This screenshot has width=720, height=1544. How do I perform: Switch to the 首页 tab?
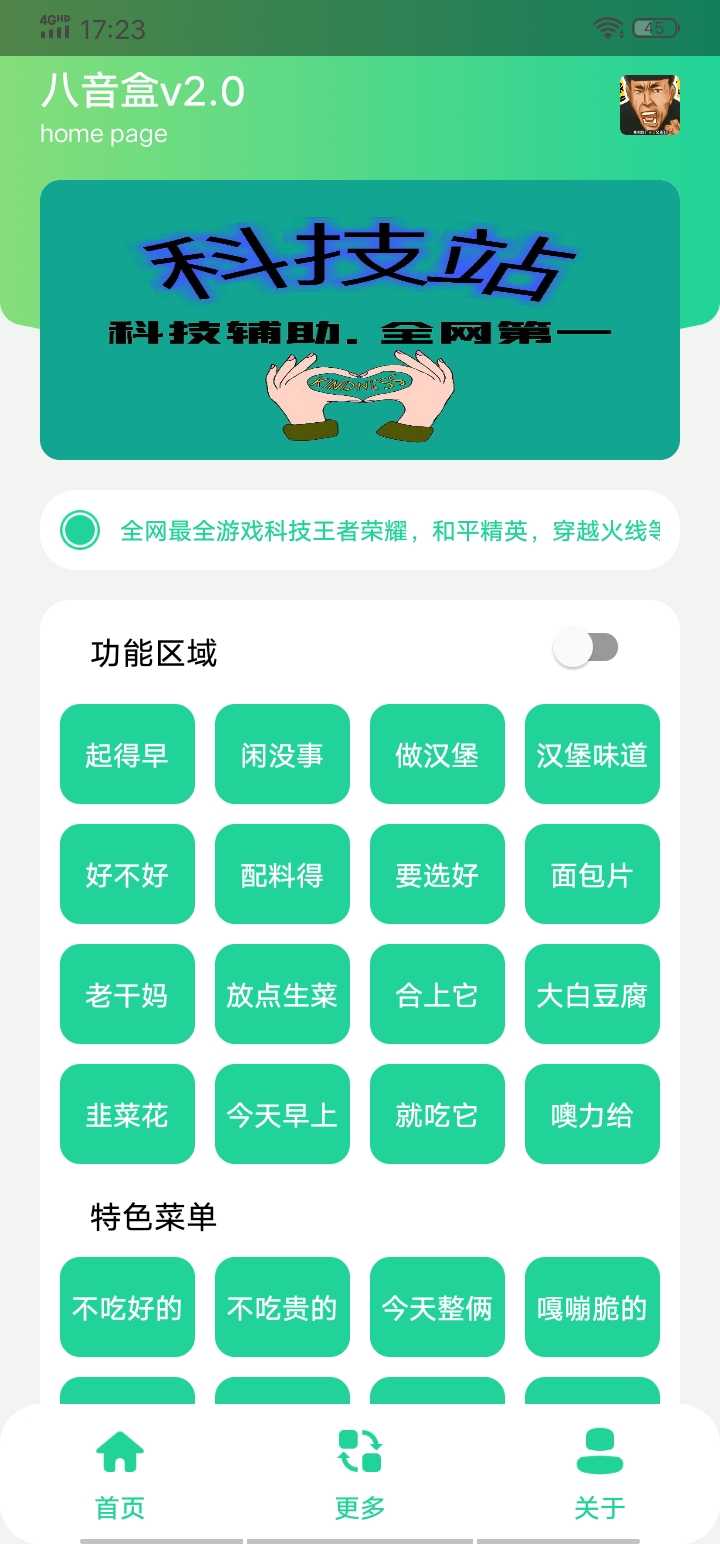click(x=120, y=1474)
